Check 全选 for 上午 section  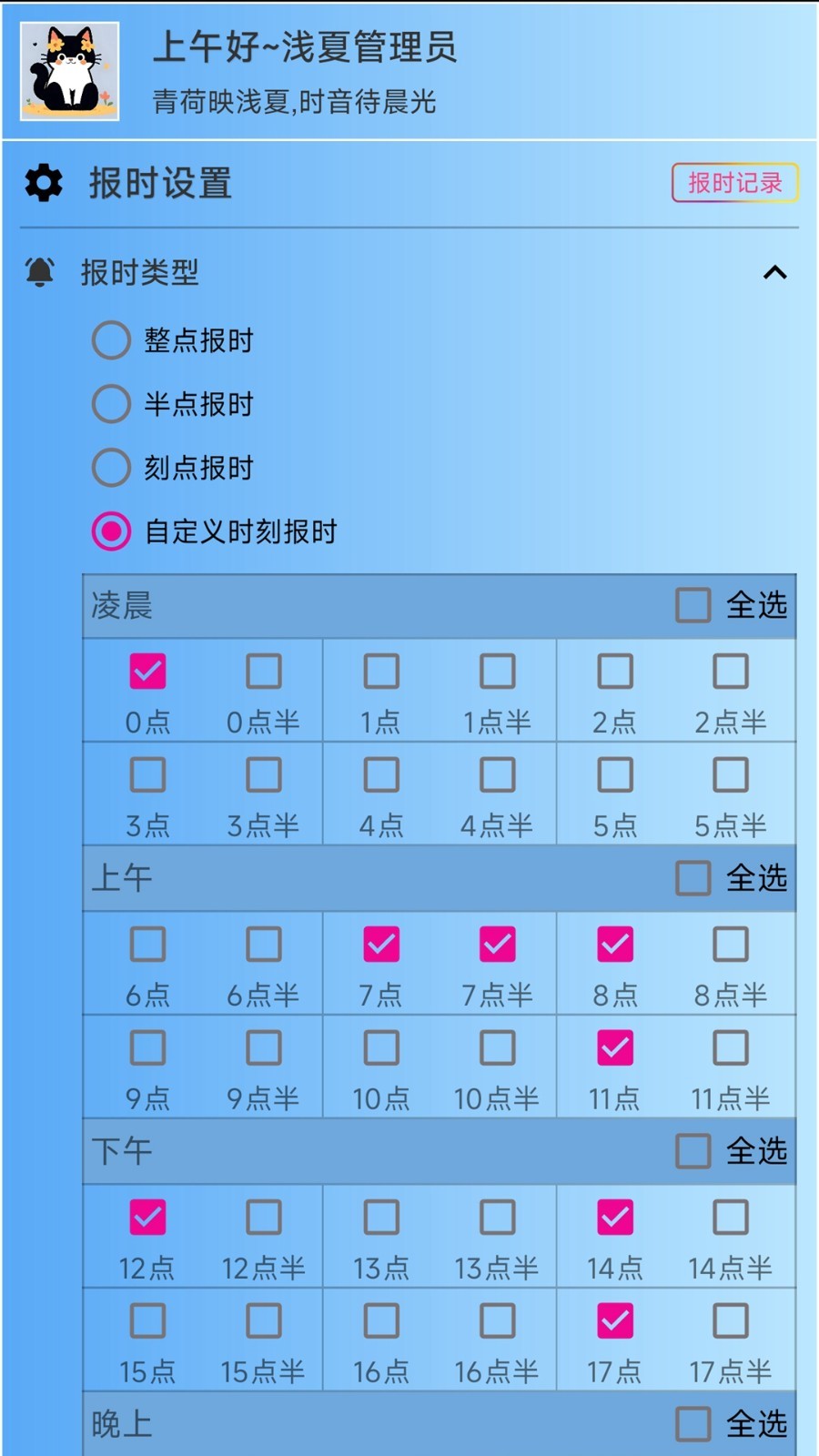click(x=693, y=878)
